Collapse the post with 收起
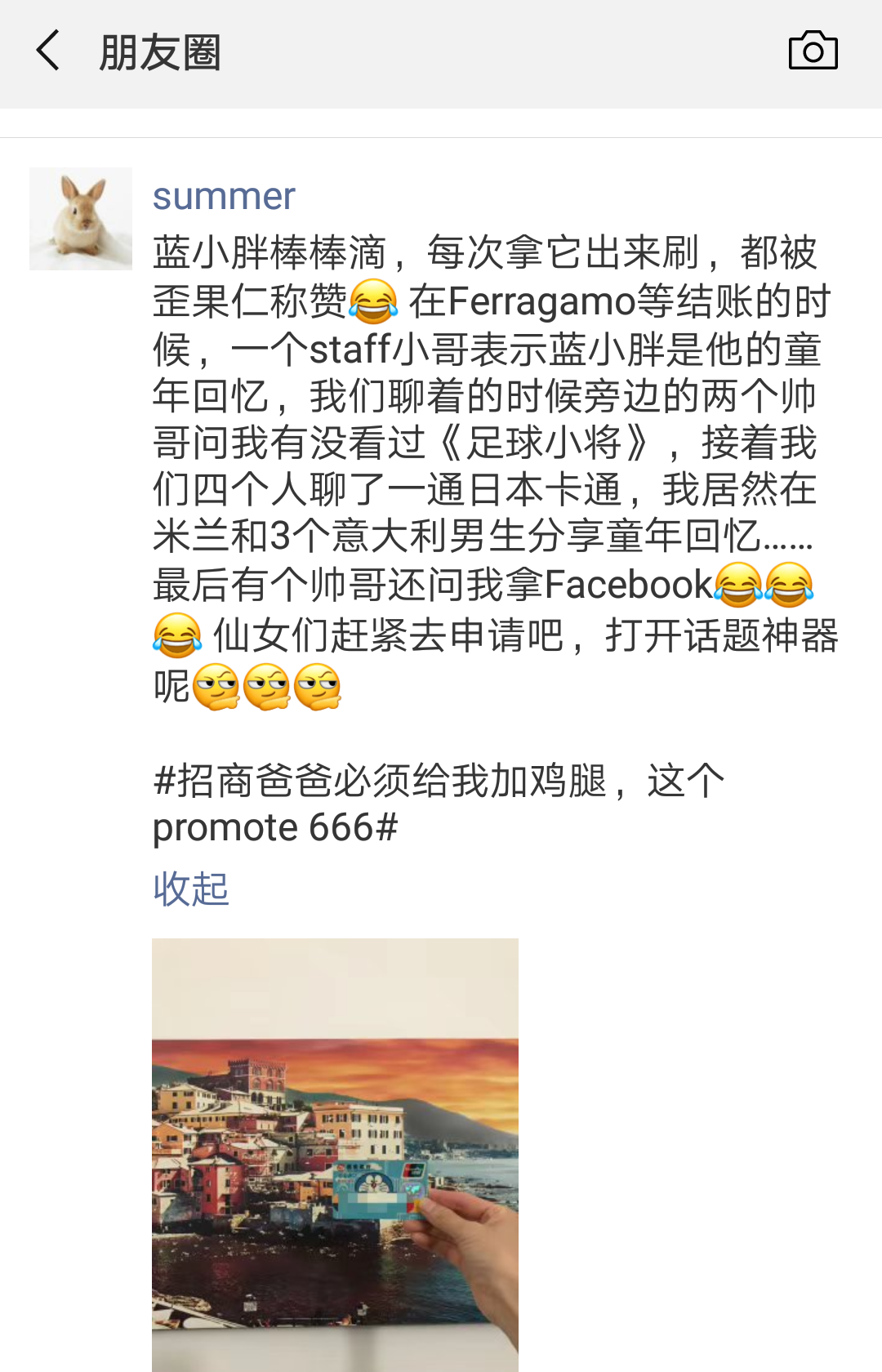882x1372 pixels. pos(191,888)
